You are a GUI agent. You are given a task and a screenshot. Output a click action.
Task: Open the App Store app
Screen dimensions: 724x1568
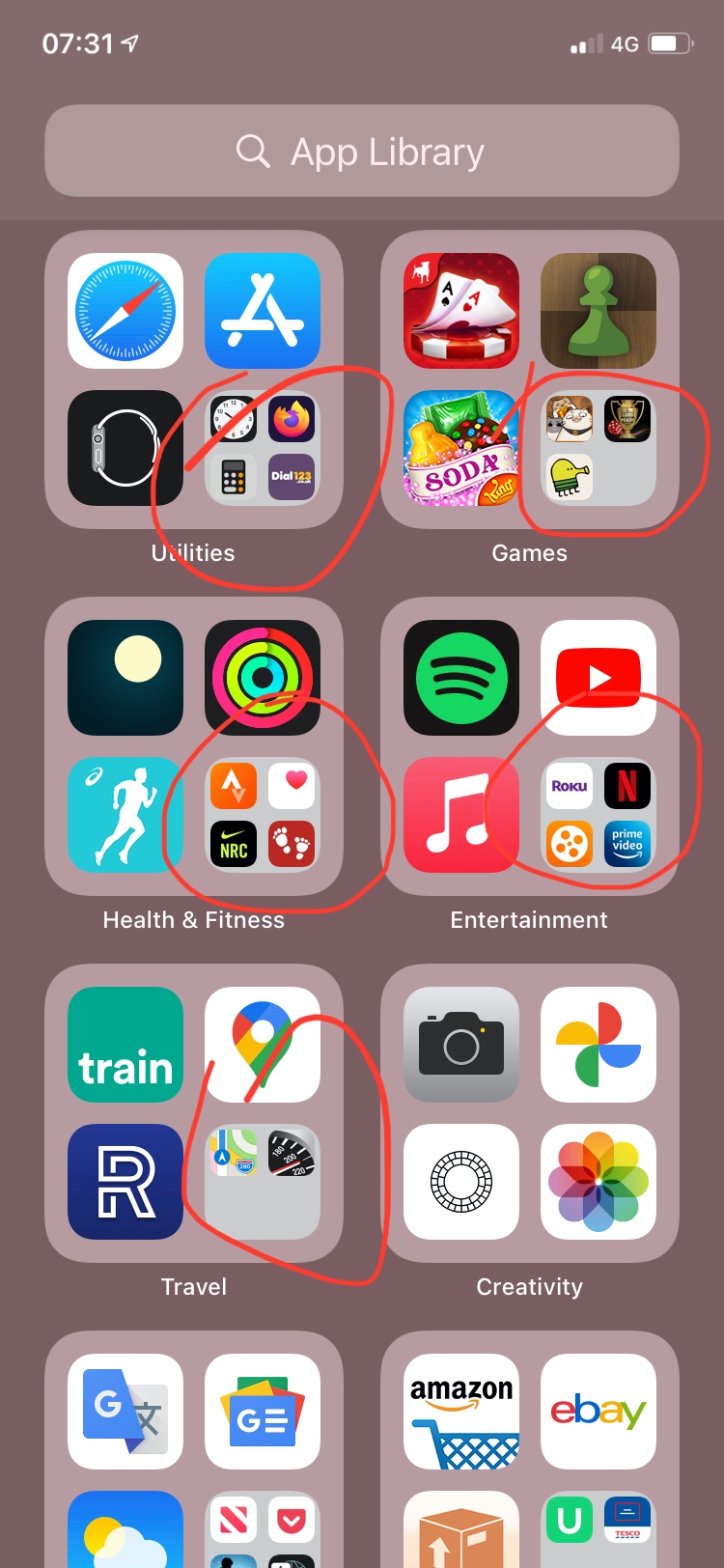(263, 311)
